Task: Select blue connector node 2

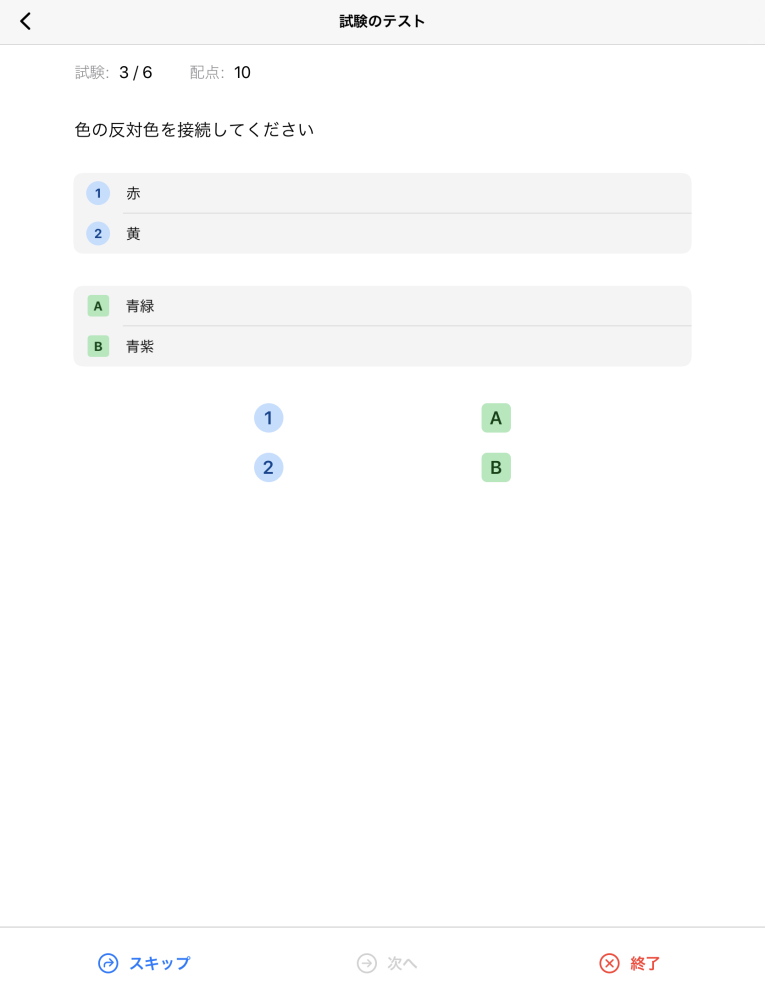Action: (268, 467)
